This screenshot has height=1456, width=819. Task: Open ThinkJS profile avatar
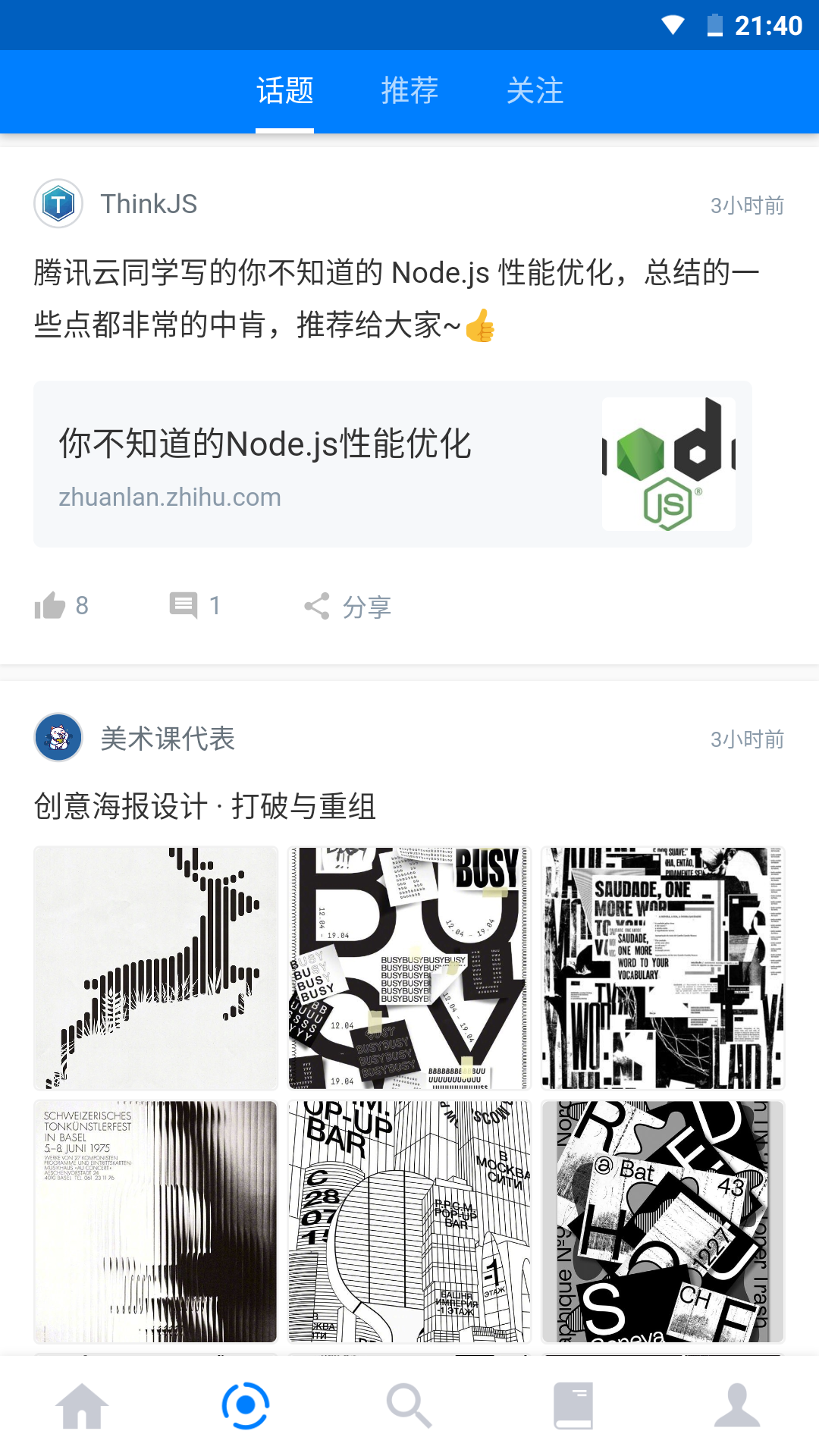pyautogui.click(x=58, y=203)
